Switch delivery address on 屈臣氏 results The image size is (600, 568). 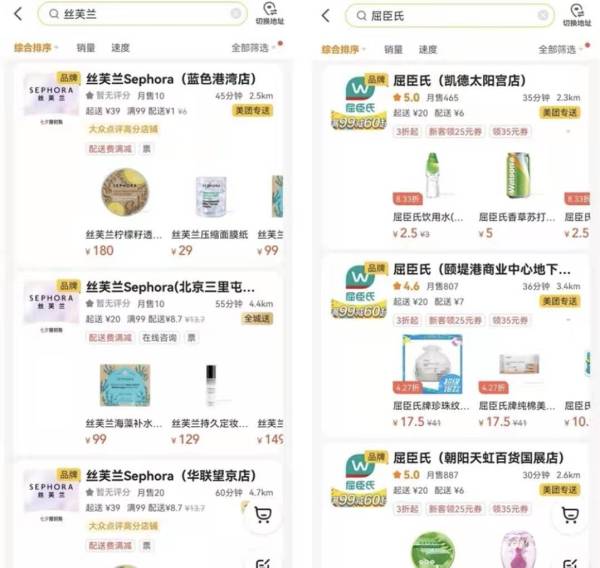576,14
